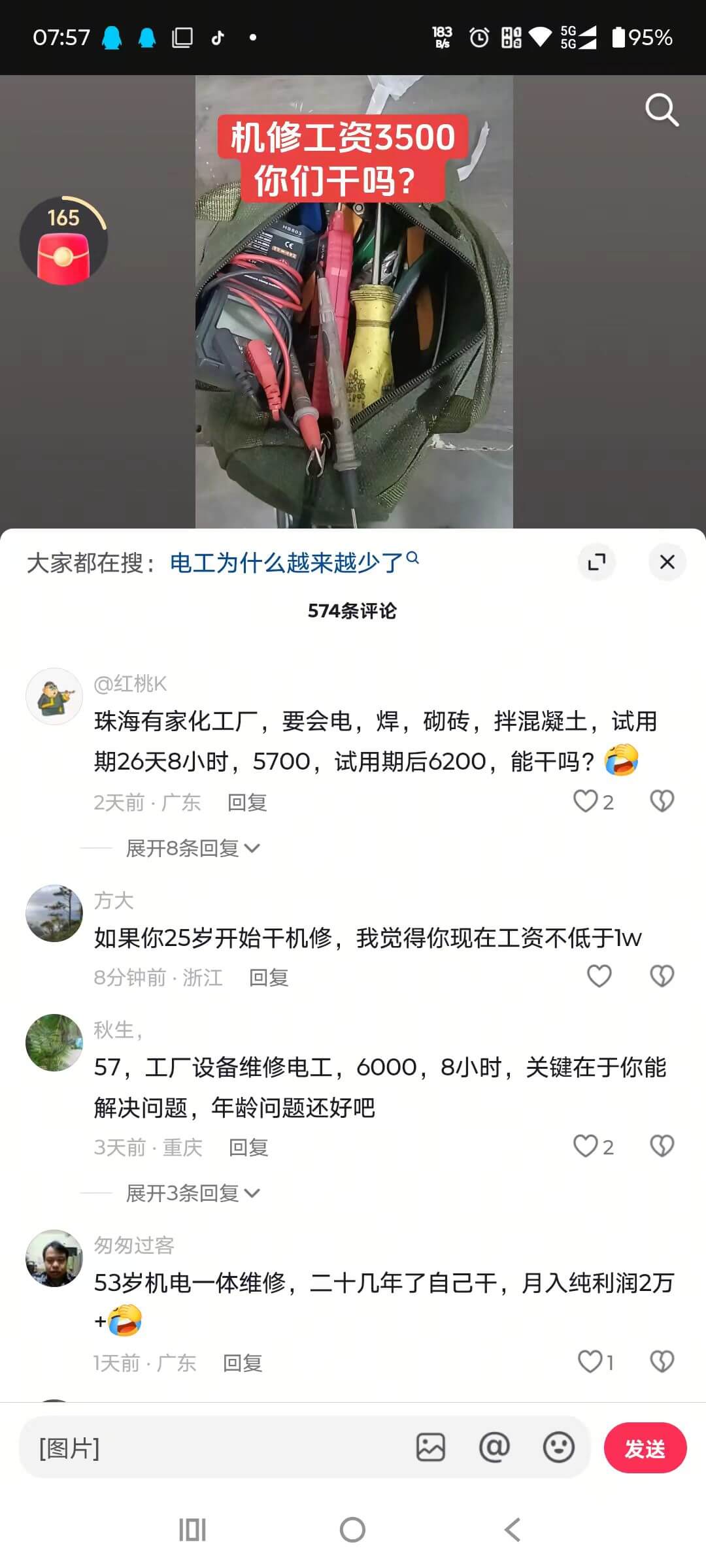Viewport: 706px width, 1568px height.
Task: Tap the dislike icon on 方大's comment
Action: pyautogui.click(x=662, y=975)
